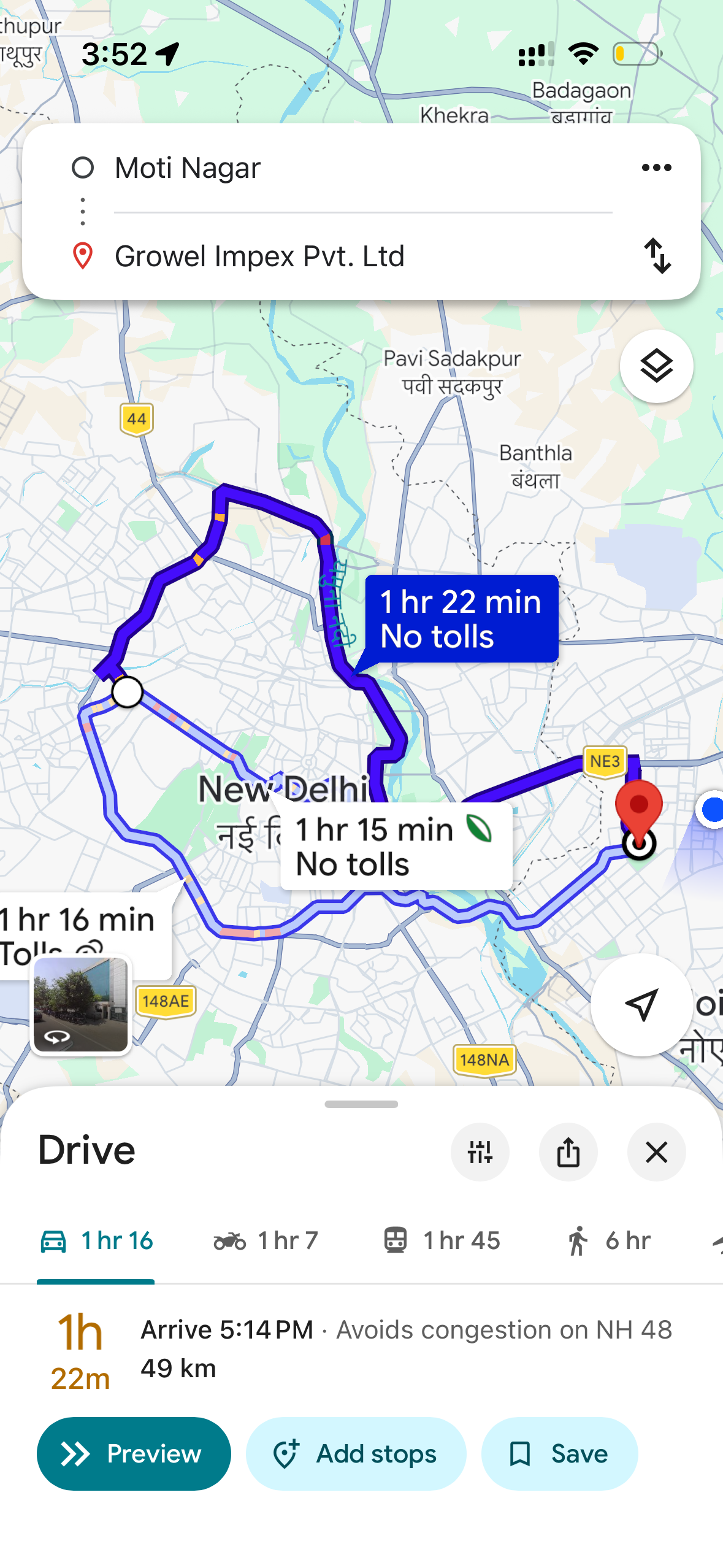
Task: Recenter map on my location
Action: (641, 1005)
